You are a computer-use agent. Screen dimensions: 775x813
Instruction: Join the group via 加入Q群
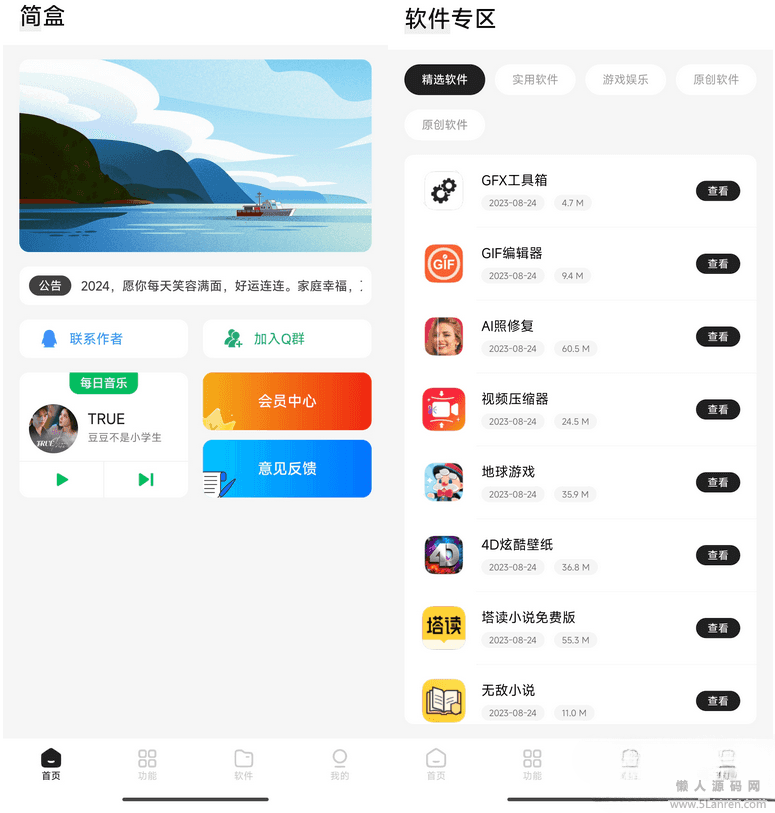pyautogui.click(x=287, y=339)
